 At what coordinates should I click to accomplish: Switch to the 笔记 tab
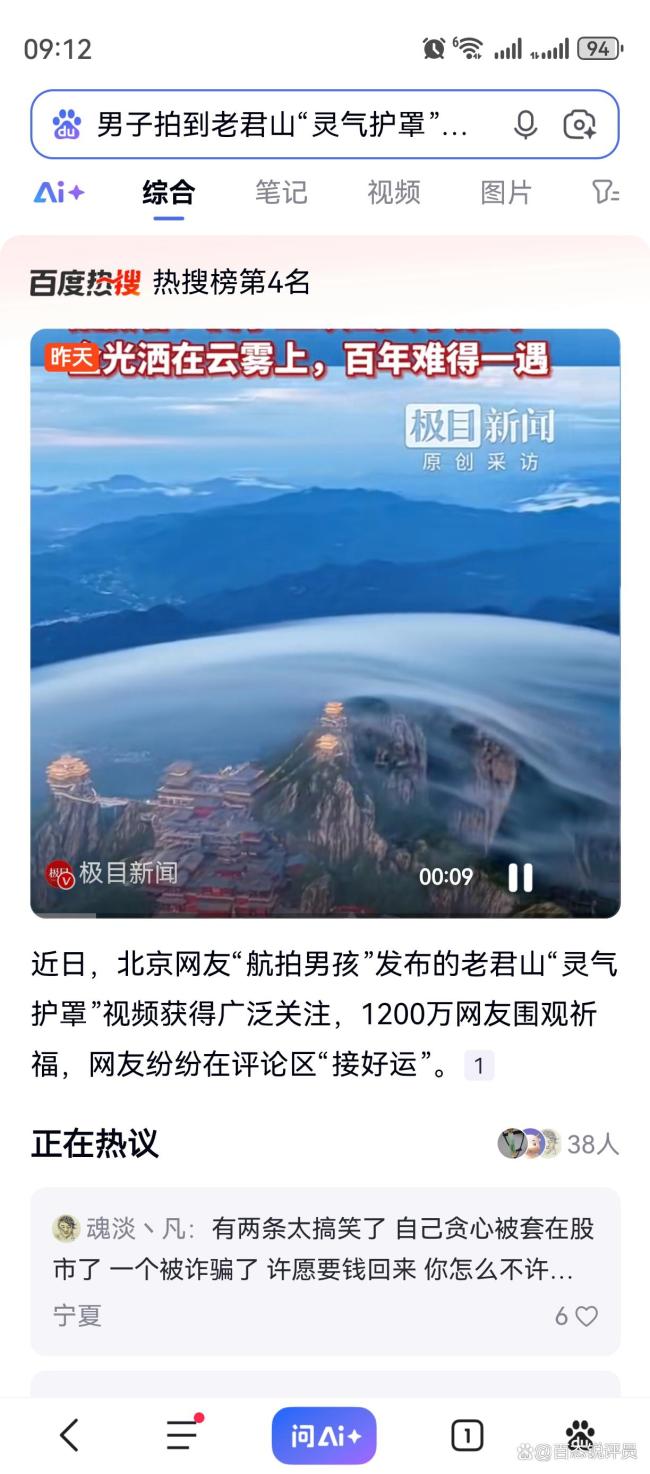pos(281,192)
